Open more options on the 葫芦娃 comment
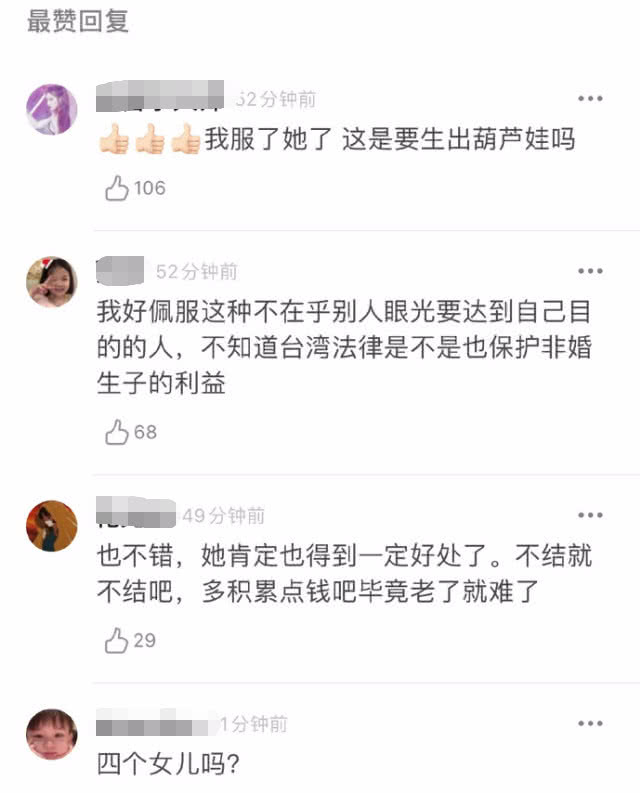Image resolution: width=640 pixels, height=793 pixels. pyautogui.click(x=591, y=98)
